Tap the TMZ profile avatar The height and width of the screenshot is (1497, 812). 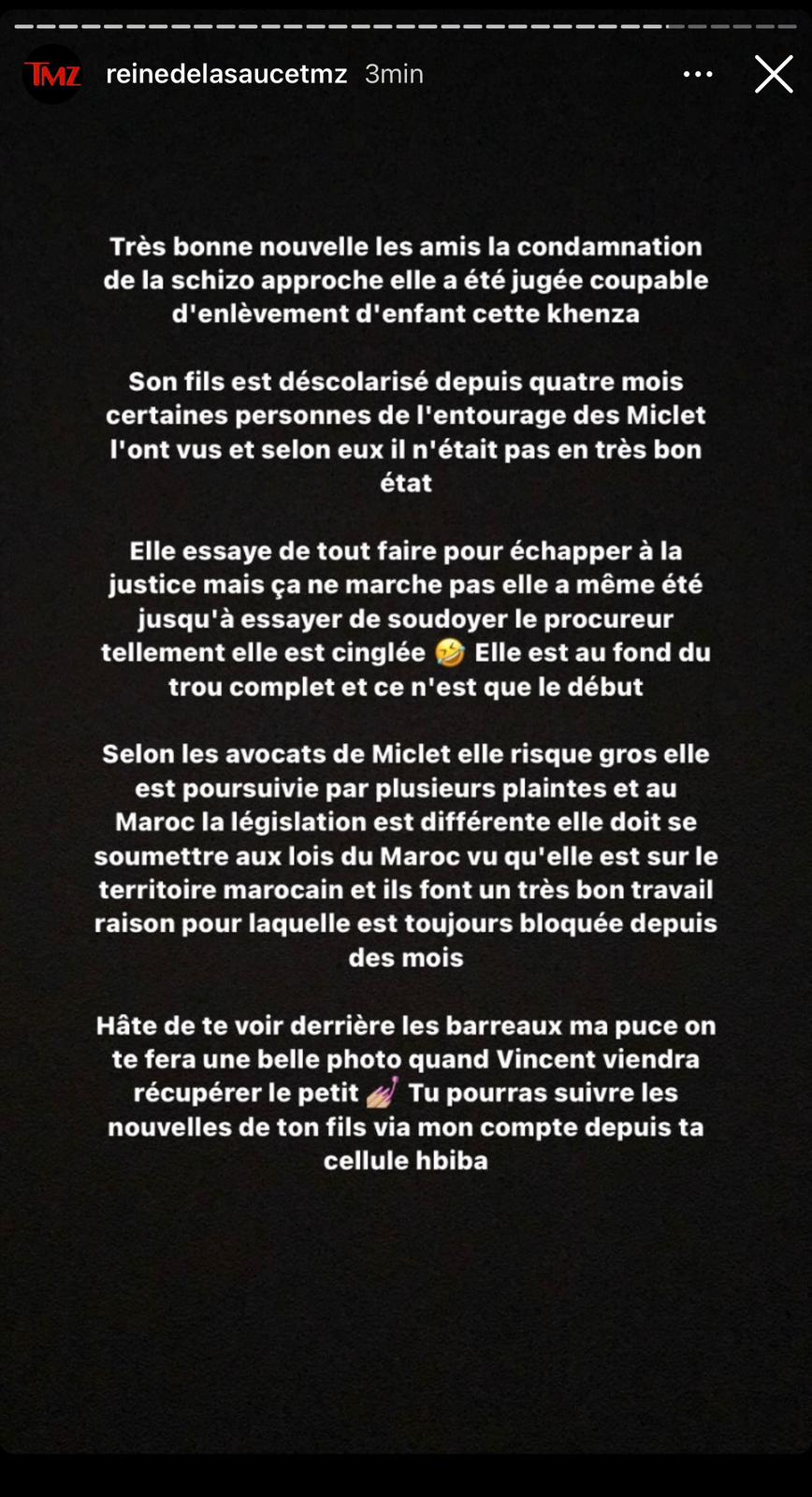(51, 74)
